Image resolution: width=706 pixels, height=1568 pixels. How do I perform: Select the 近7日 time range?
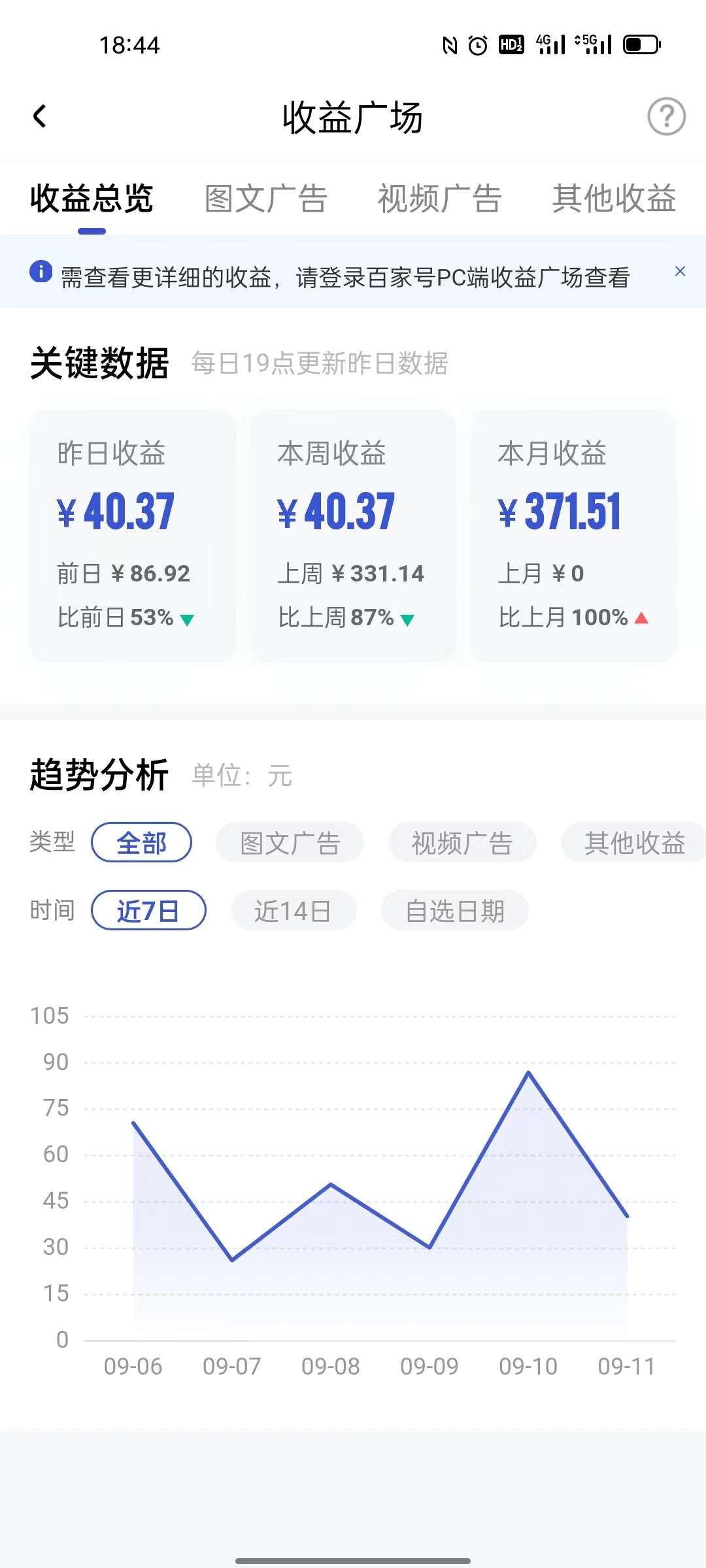[148, 910]
